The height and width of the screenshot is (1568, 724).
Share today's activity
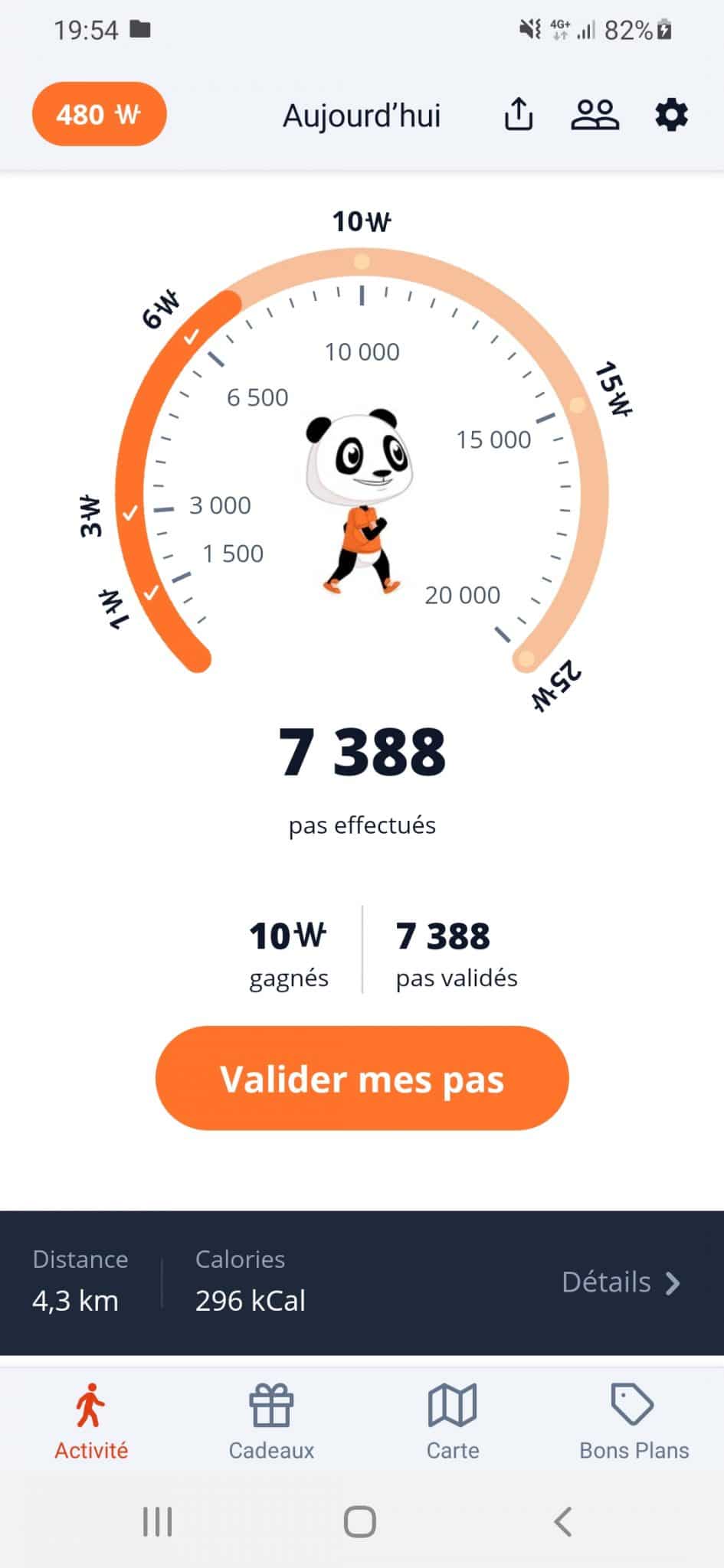[519, 115]
